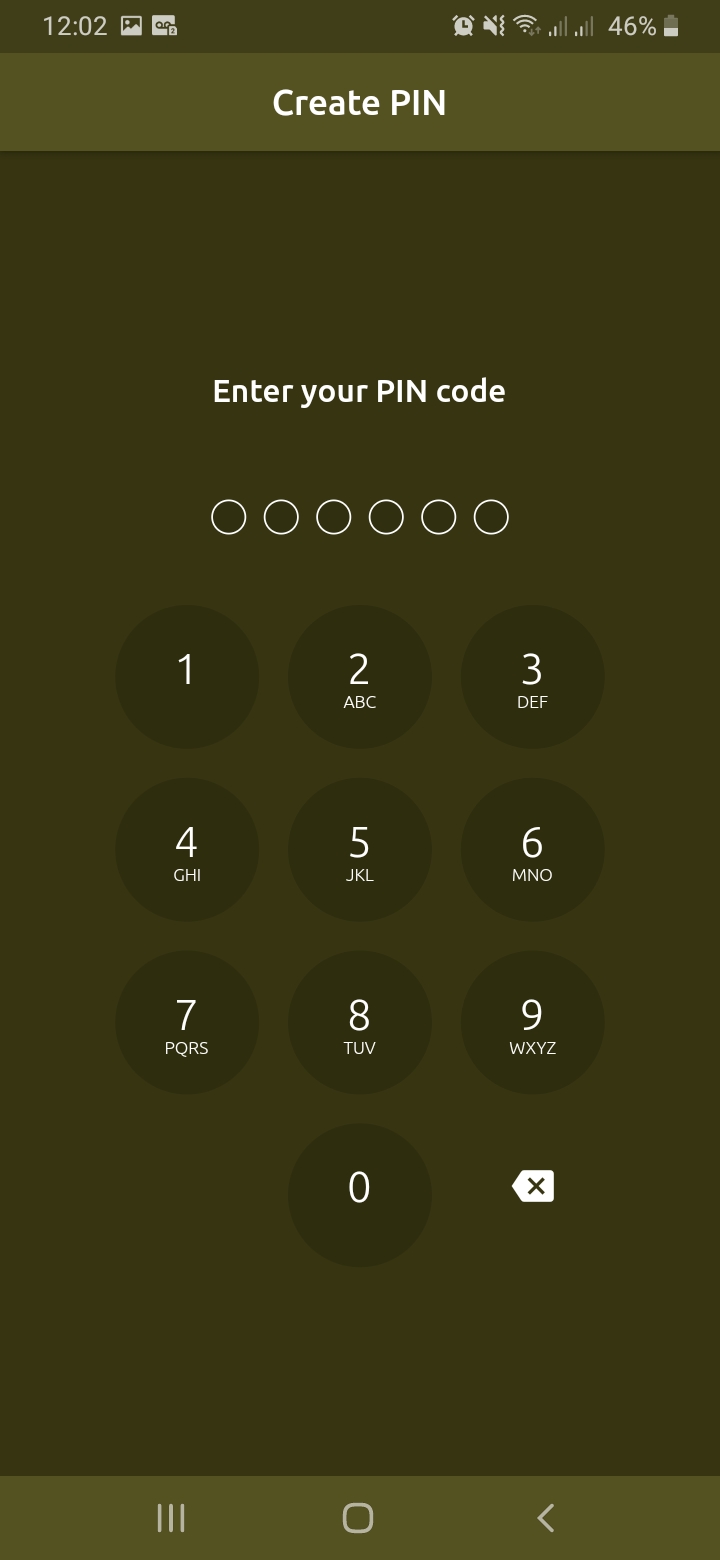Select the 9 WXYZ key

coord(533,1023)
